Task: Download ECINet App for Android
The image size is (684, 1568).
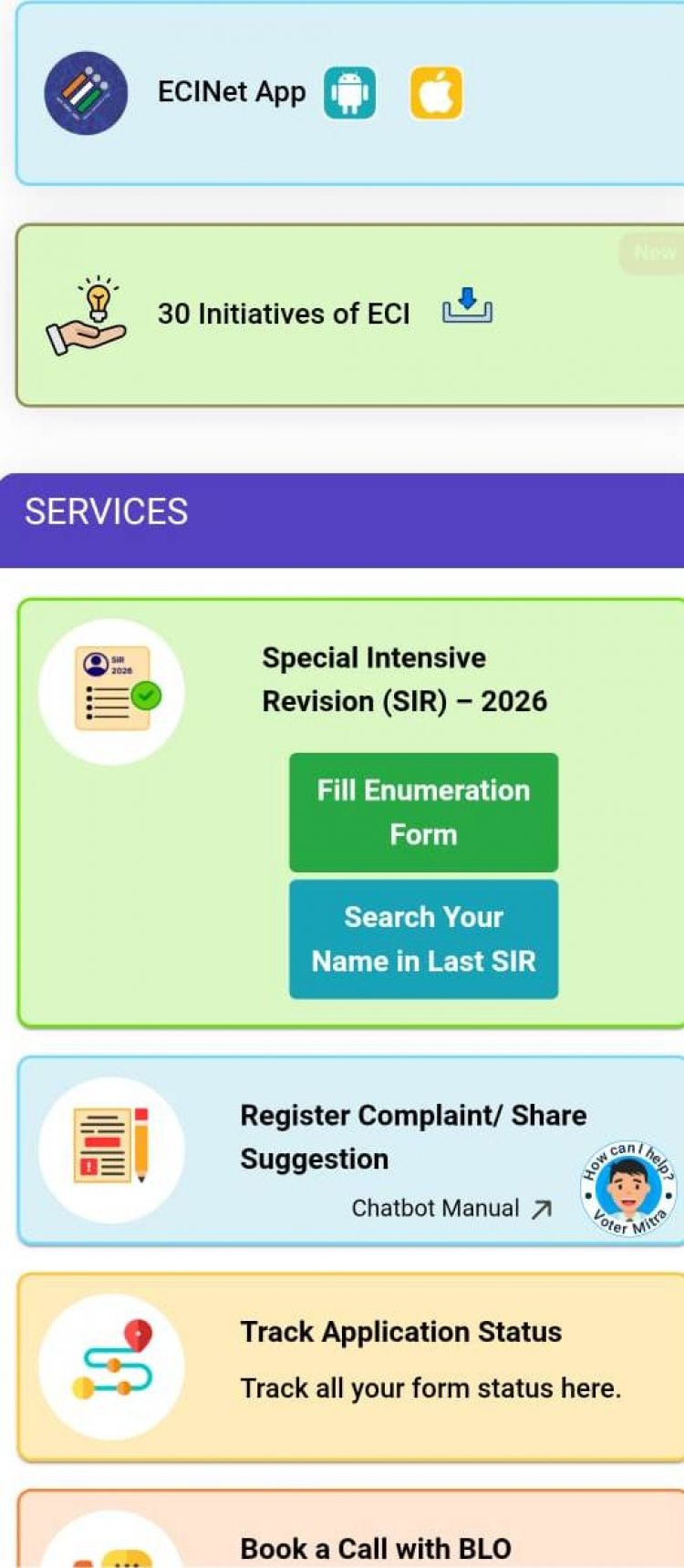Action: click(349, 93)
